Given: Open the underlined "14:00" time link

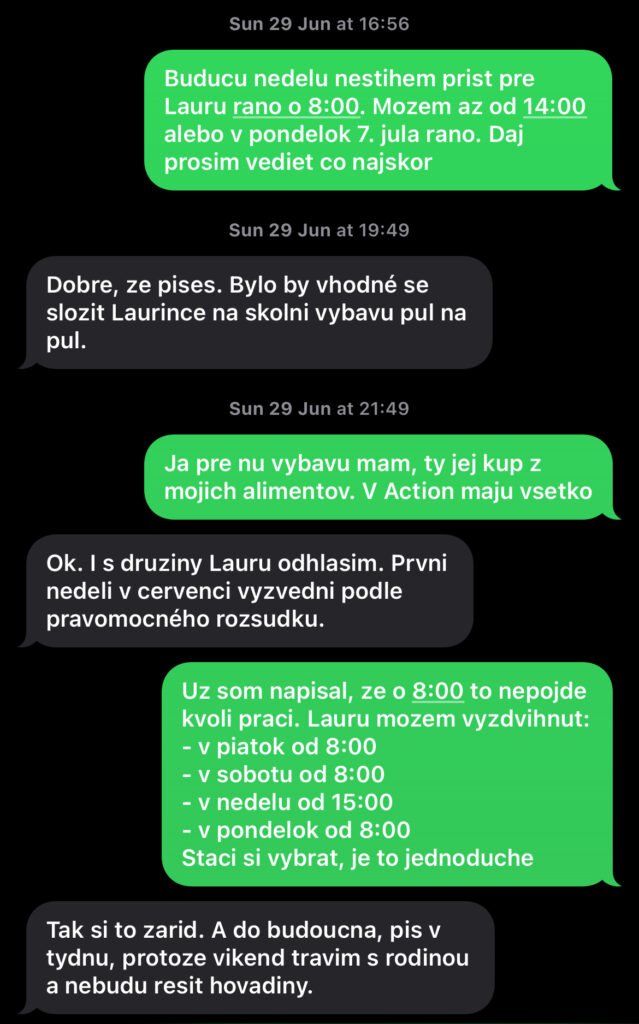Looking at the screenshot, I should coord(555,105).
